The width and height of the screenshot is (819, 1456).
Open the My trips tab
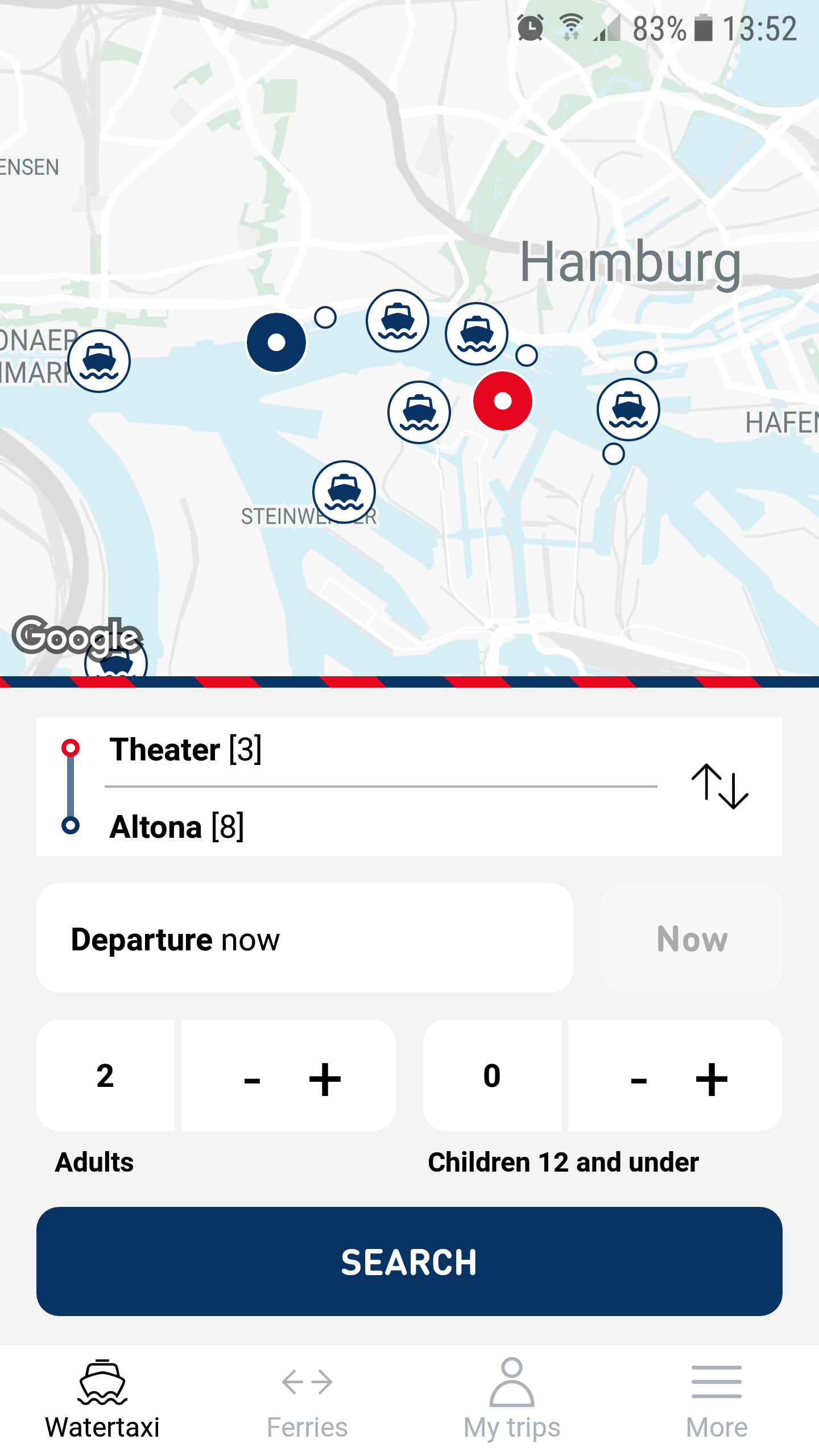tap(512, 1399)
